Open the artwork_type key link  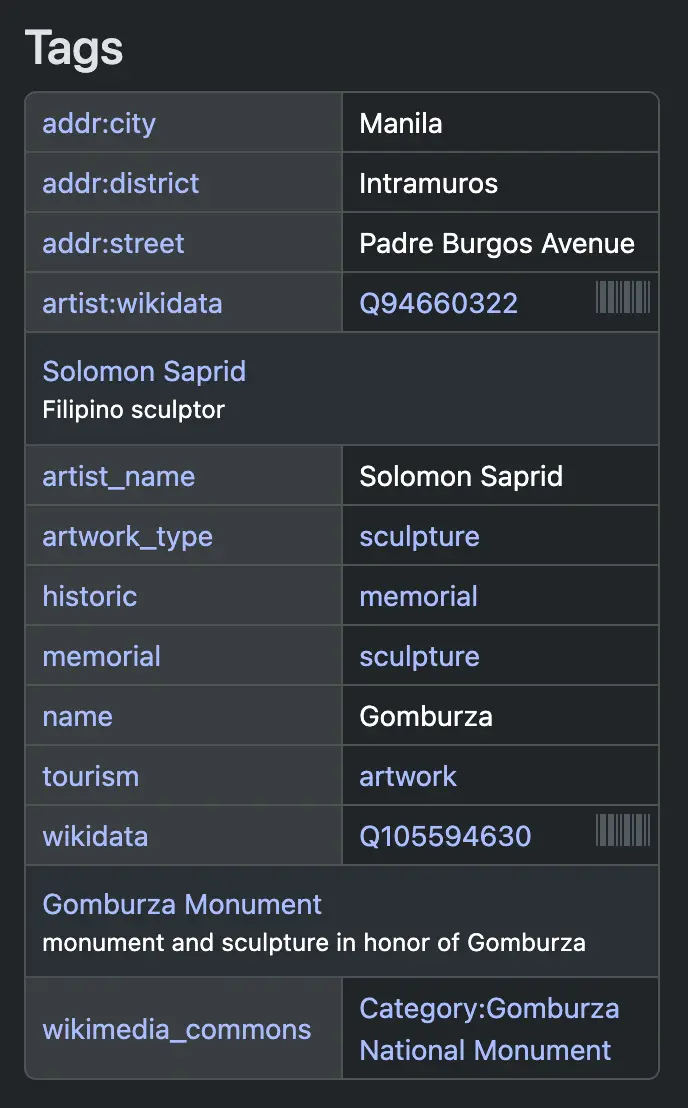coord(127,537)
